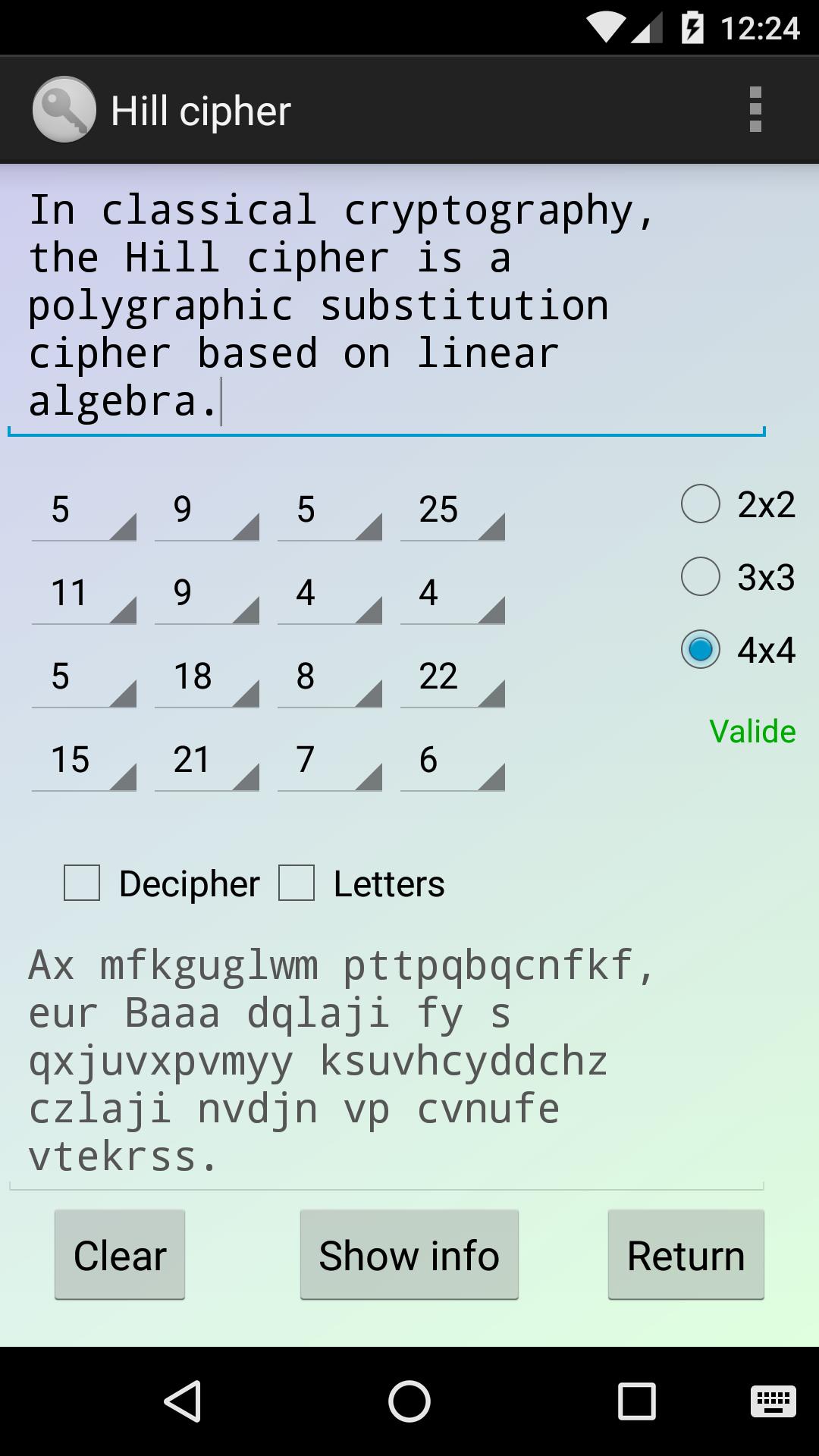Viewport: 819px width, 1456px height.
Task: Open the overflow menu
Action: pos(755,110)
